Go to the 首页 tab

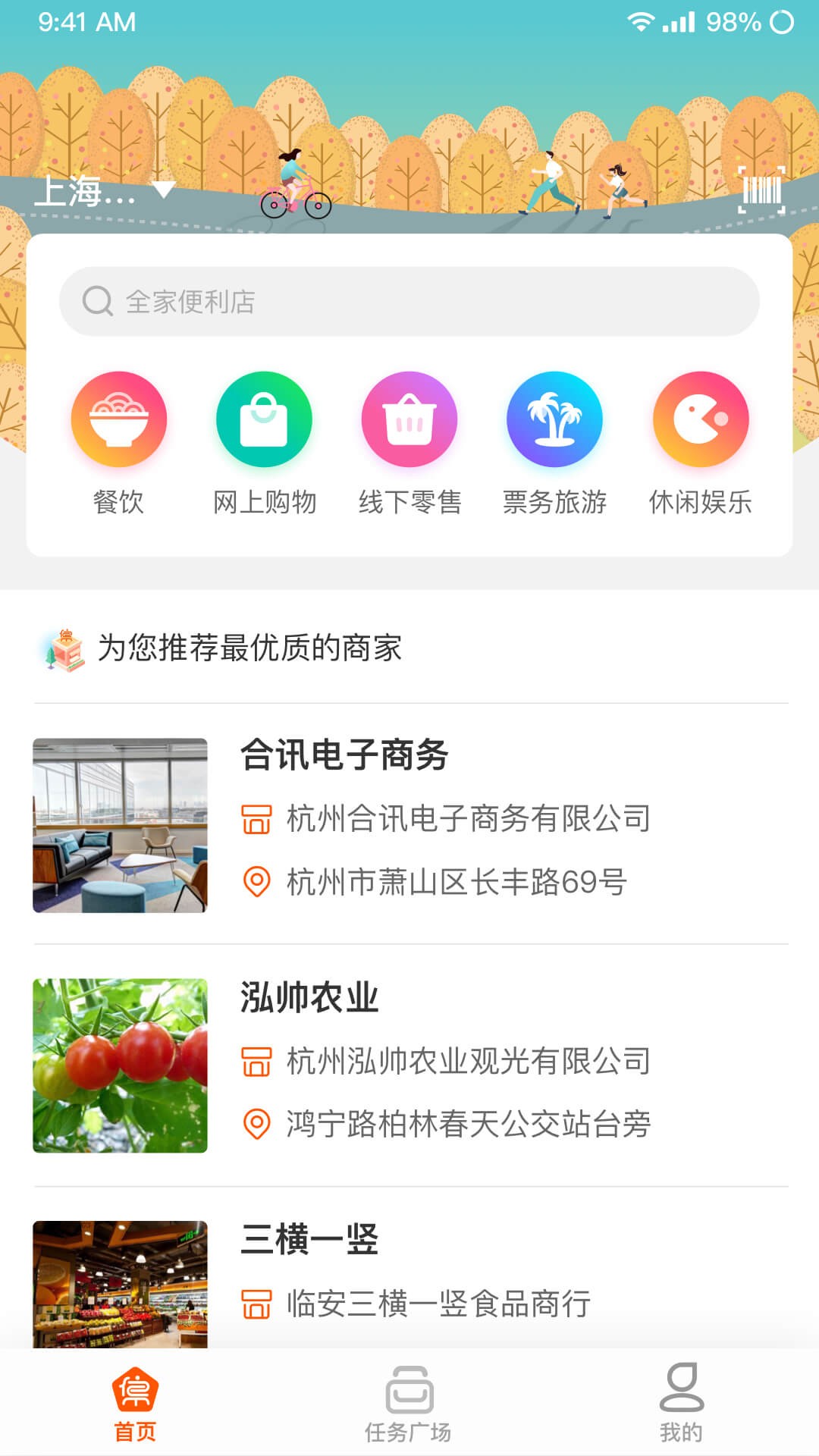[x=135, y=1404]
